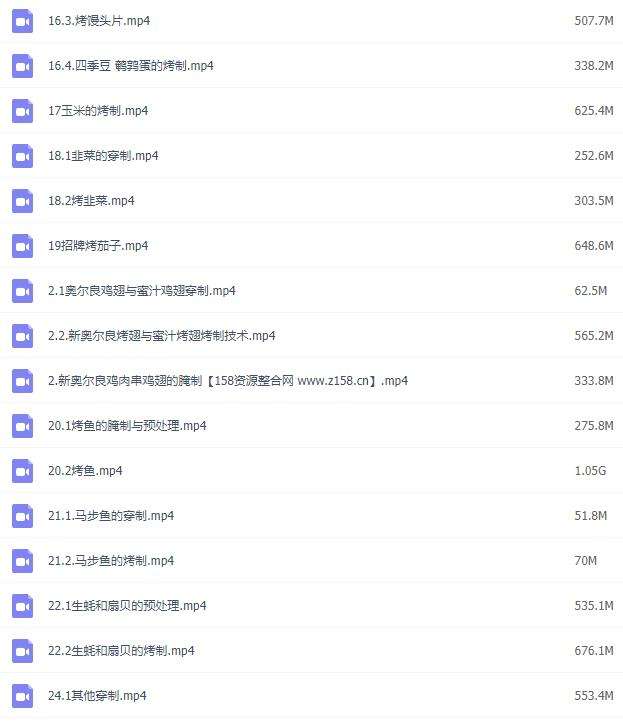Select 21.2.马步鱼的烤制.mp4

[x=111, y=561]
